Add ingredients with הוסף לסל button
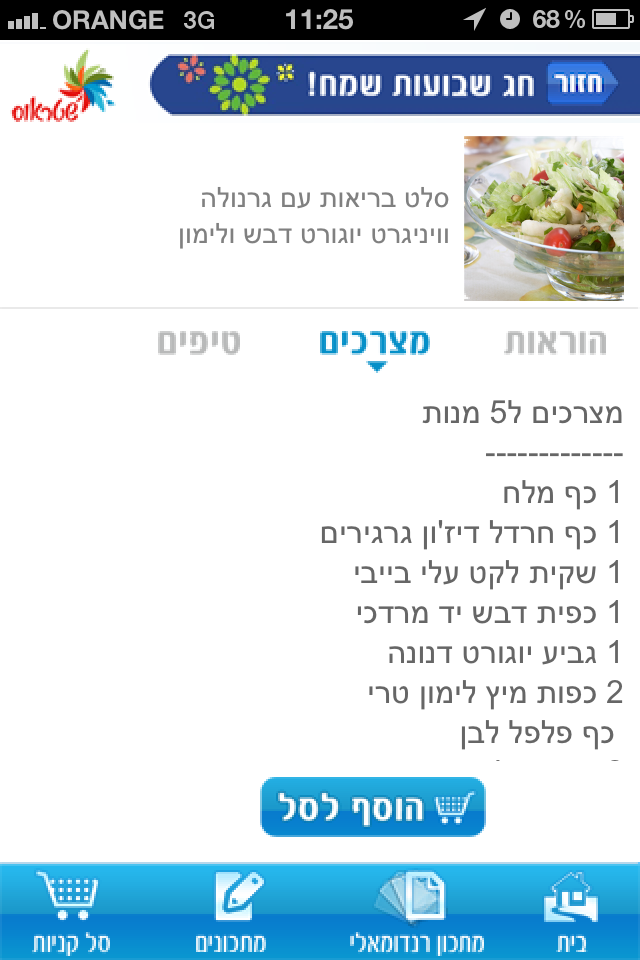The width and height of the screenshot is (640, 960). (373, 807)
